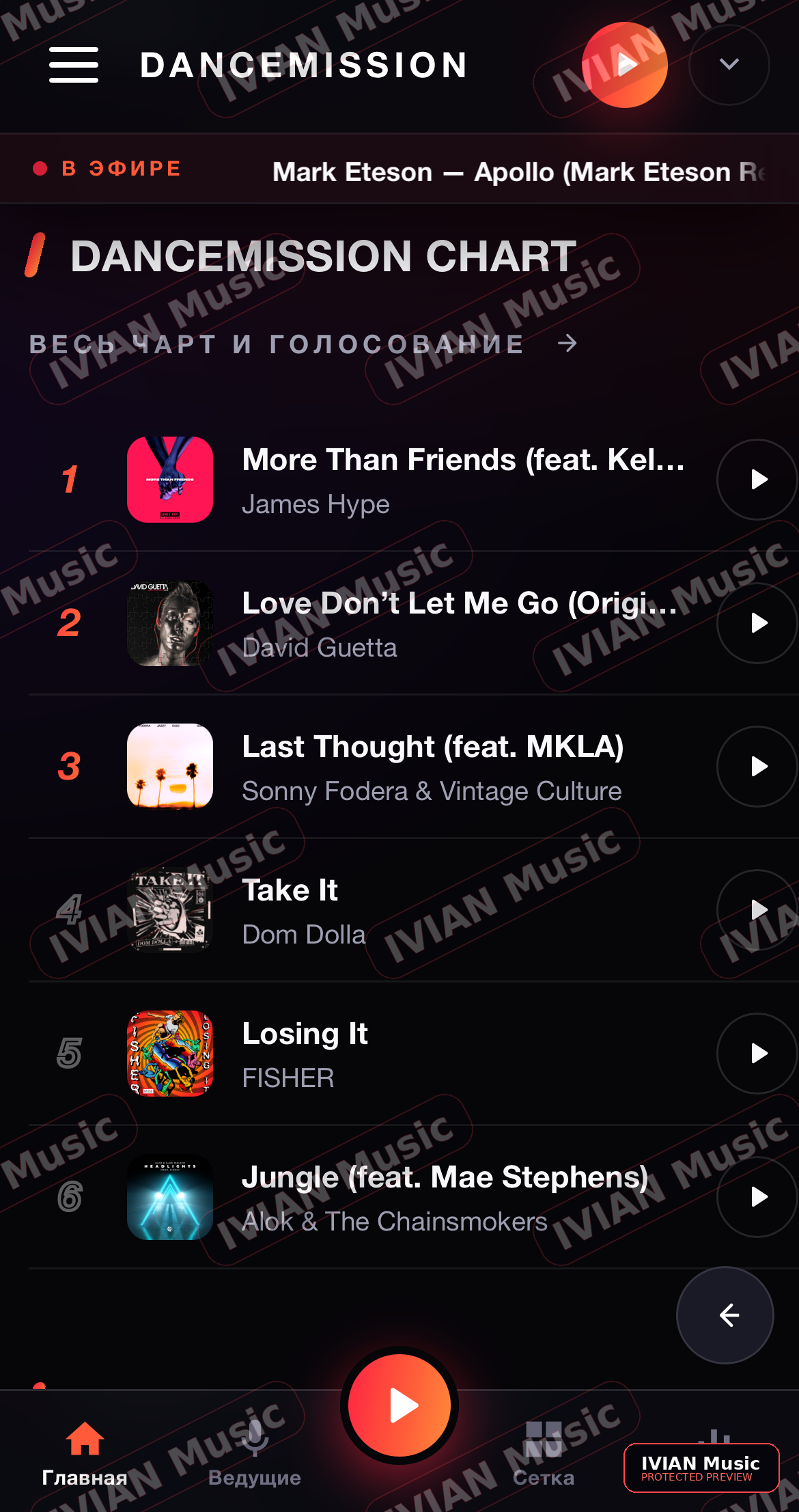Open the hamburger menu
Viewport: 799px width, 1512px height.
click(x=74, y=65)
